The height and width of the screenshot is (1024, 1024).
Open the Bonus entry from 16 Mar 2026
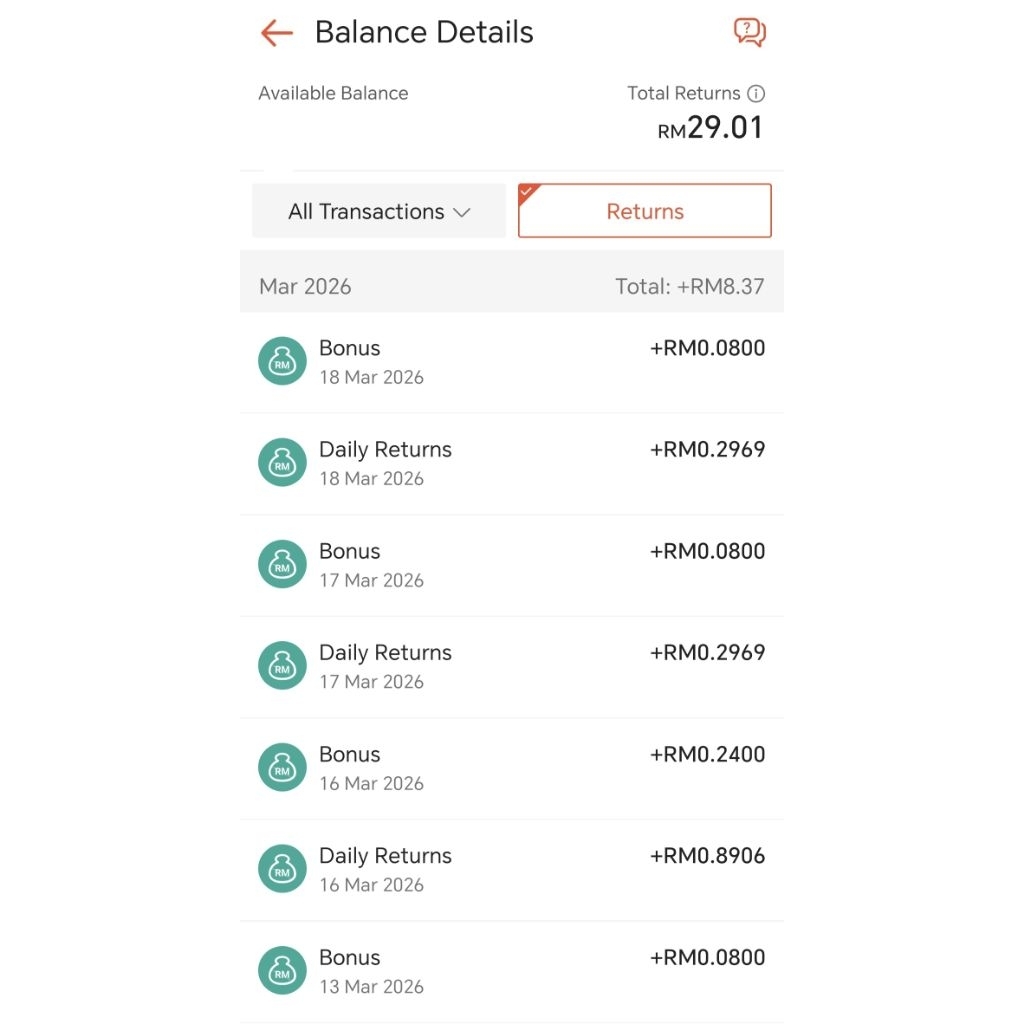512,769
